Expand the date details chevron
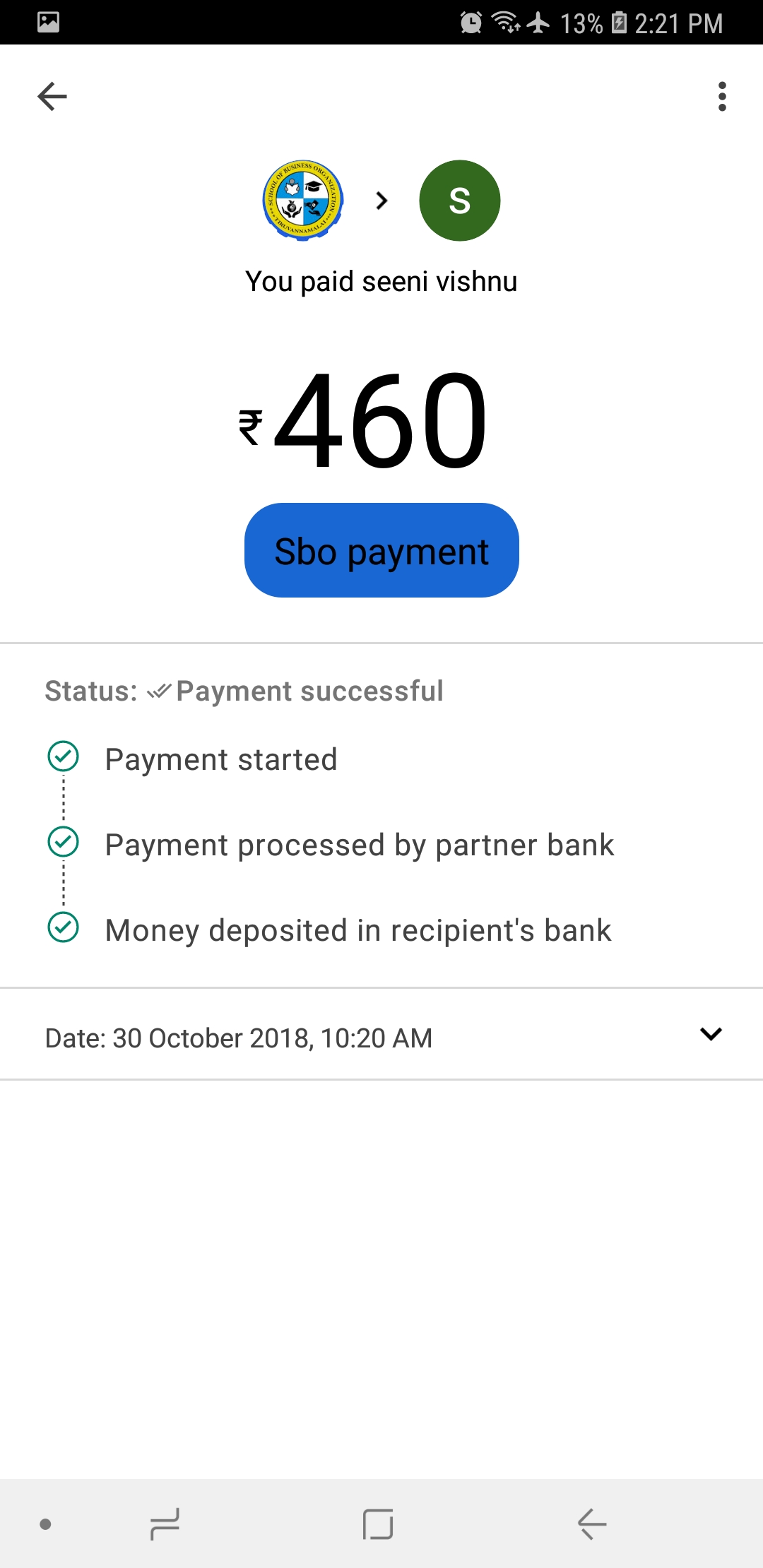 point(711,1034)
